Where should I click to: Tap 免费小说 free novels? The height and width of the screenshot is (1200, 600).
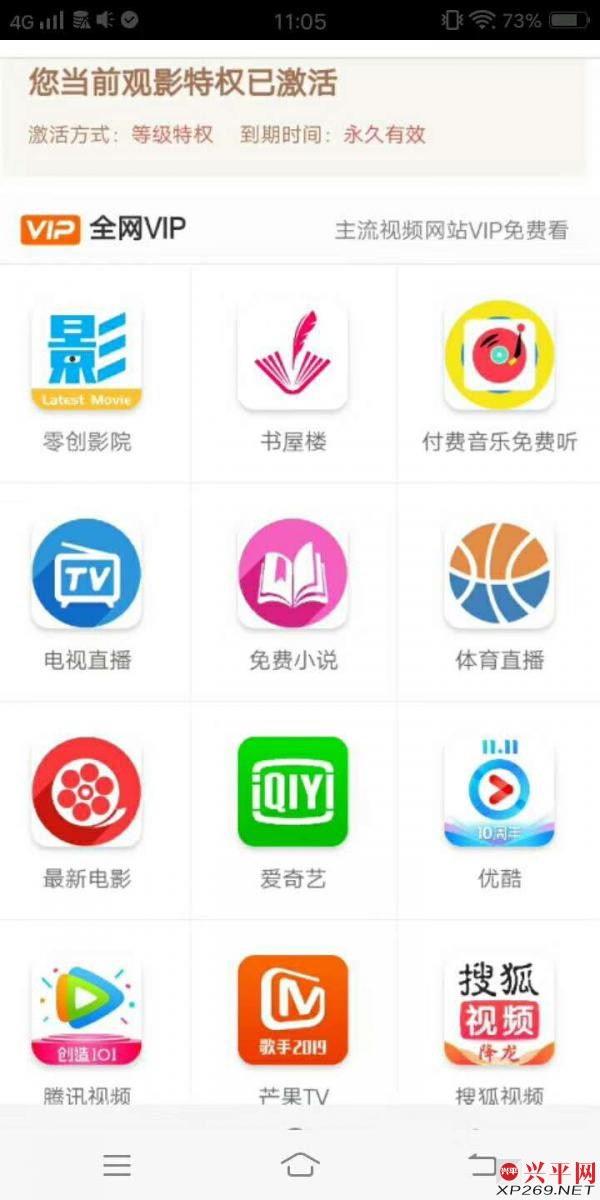coord(293,575)
